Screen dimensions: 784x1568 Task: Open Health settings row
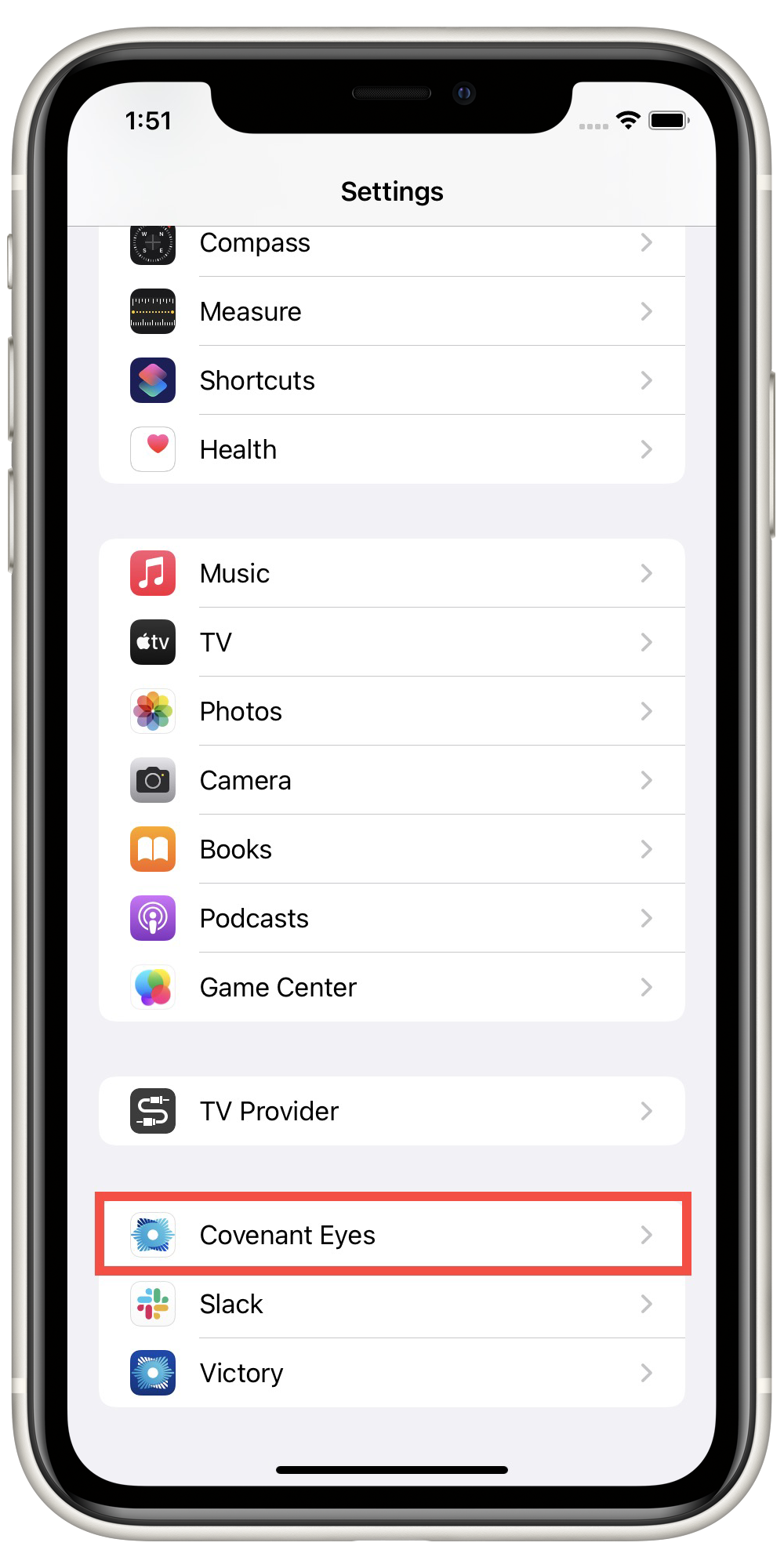(392, 449)
